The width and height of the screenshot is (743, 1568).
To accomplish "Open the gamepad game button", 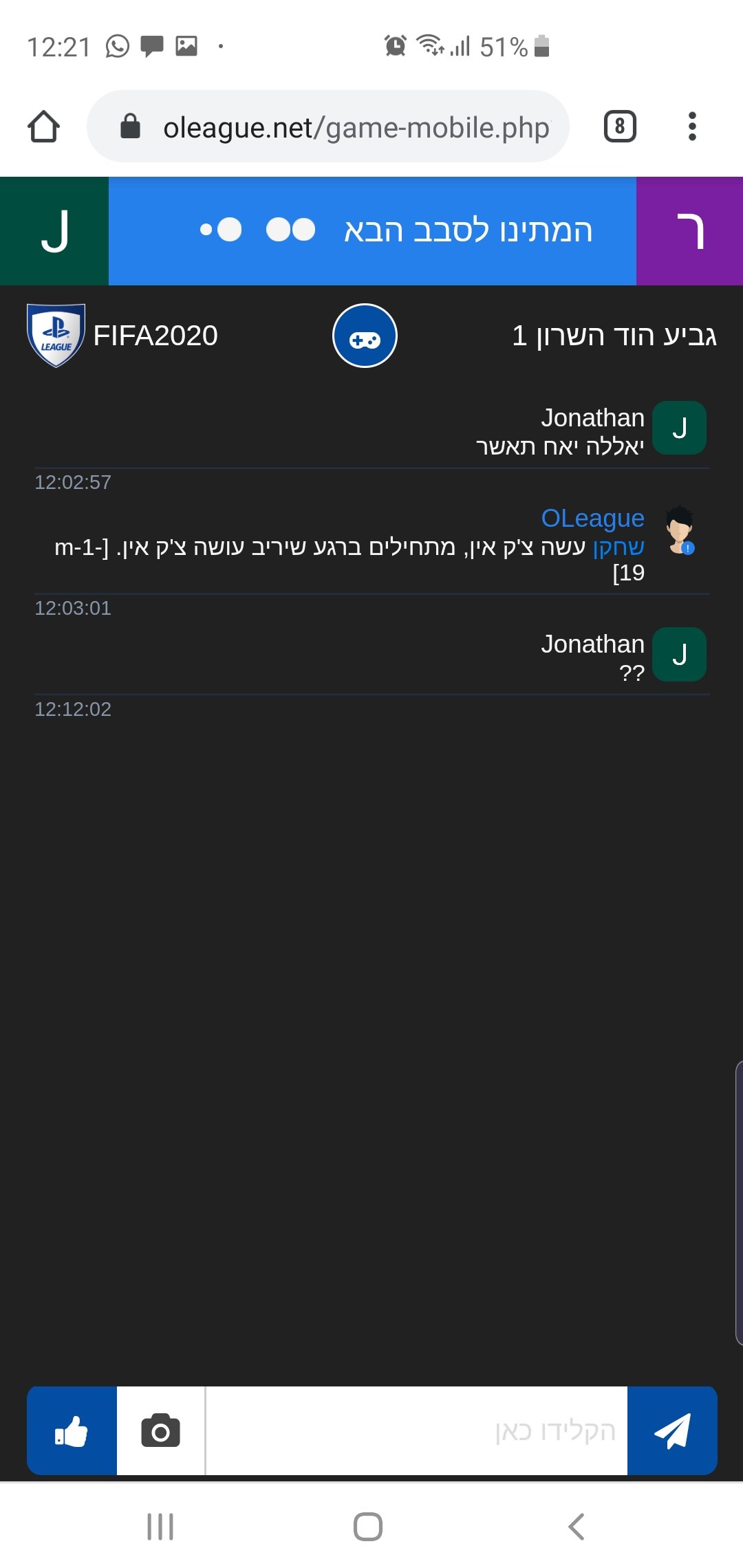I will 365,336.
